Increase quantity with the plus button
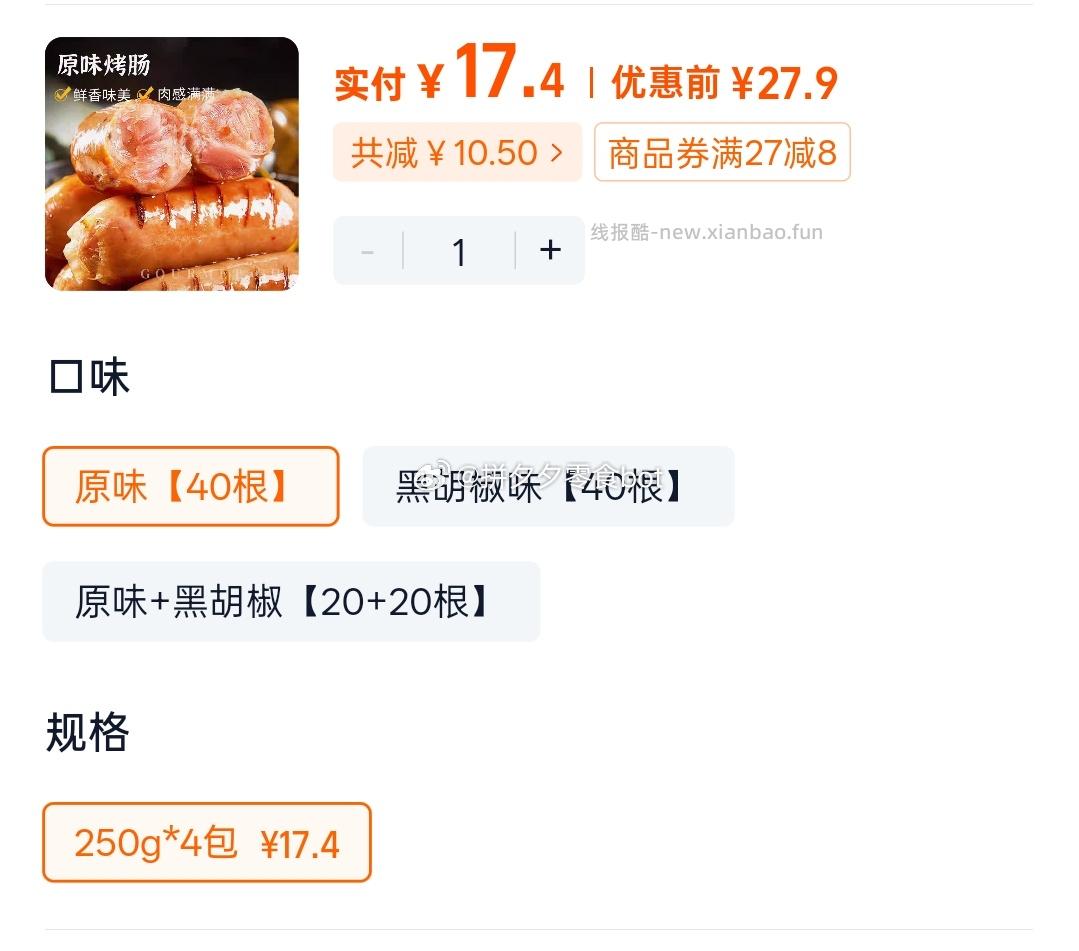Image resolution: width=1079 pixels, height=951 pixels. click(550, 250)
